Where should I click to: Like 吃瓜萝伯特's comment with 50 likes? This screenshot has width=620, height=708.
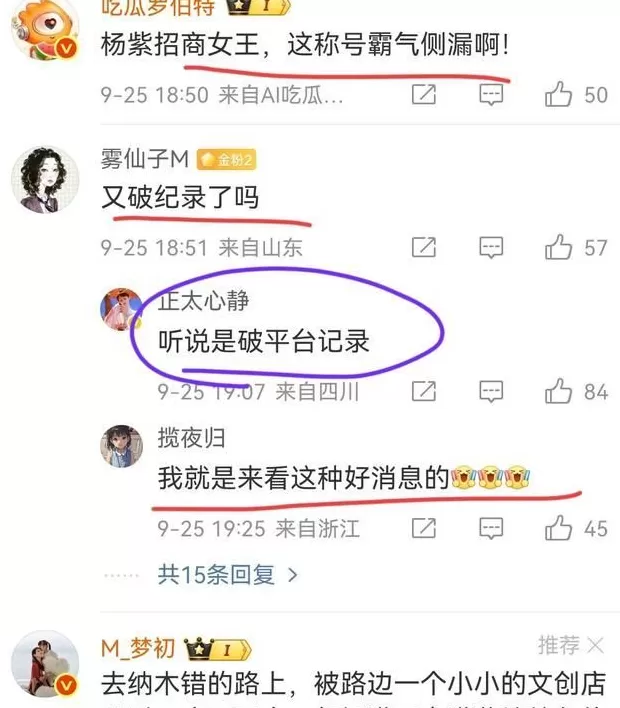pyautogui.click(x=558, y=95)
